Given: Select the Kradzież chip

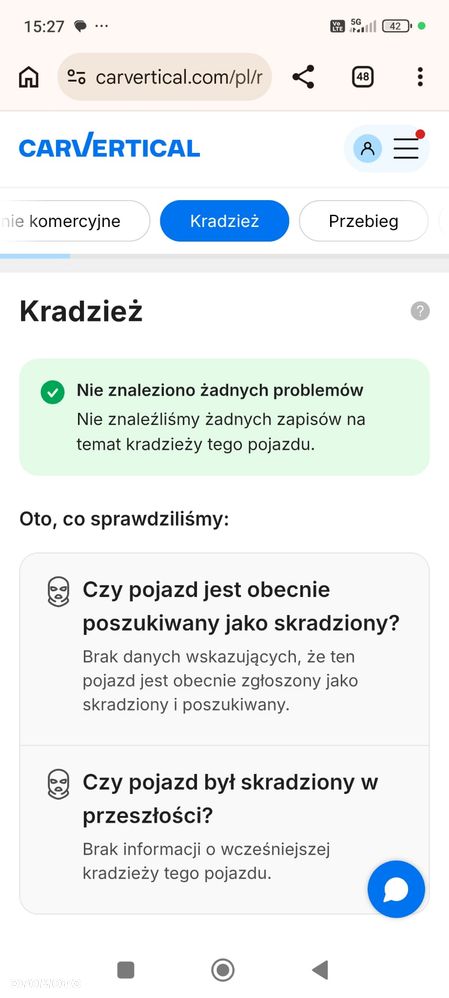Looking at the screenshot, I should click(224, 221).
